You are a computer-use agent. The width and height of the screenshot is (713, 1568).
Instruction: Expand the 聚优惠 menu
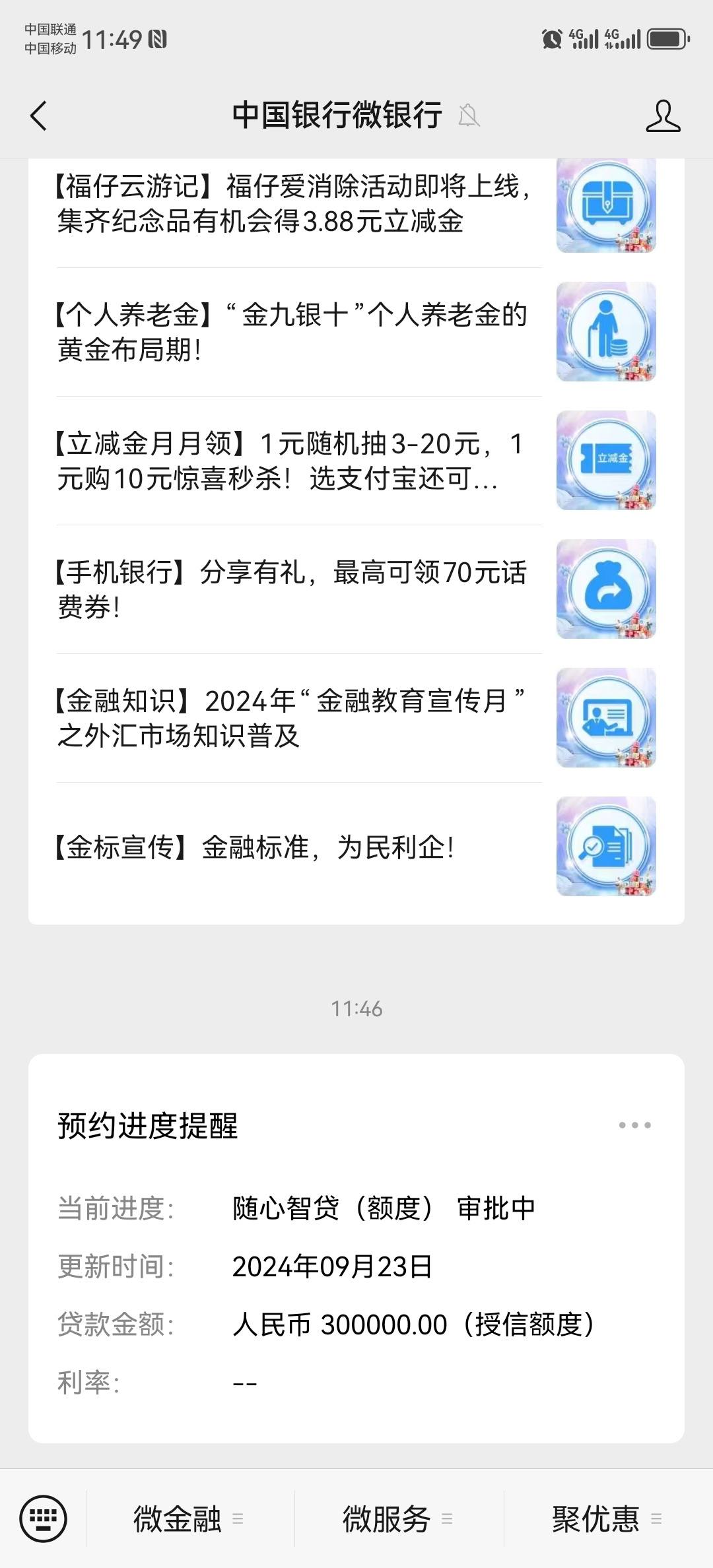pyautogui.click(x=607, y=1519)
